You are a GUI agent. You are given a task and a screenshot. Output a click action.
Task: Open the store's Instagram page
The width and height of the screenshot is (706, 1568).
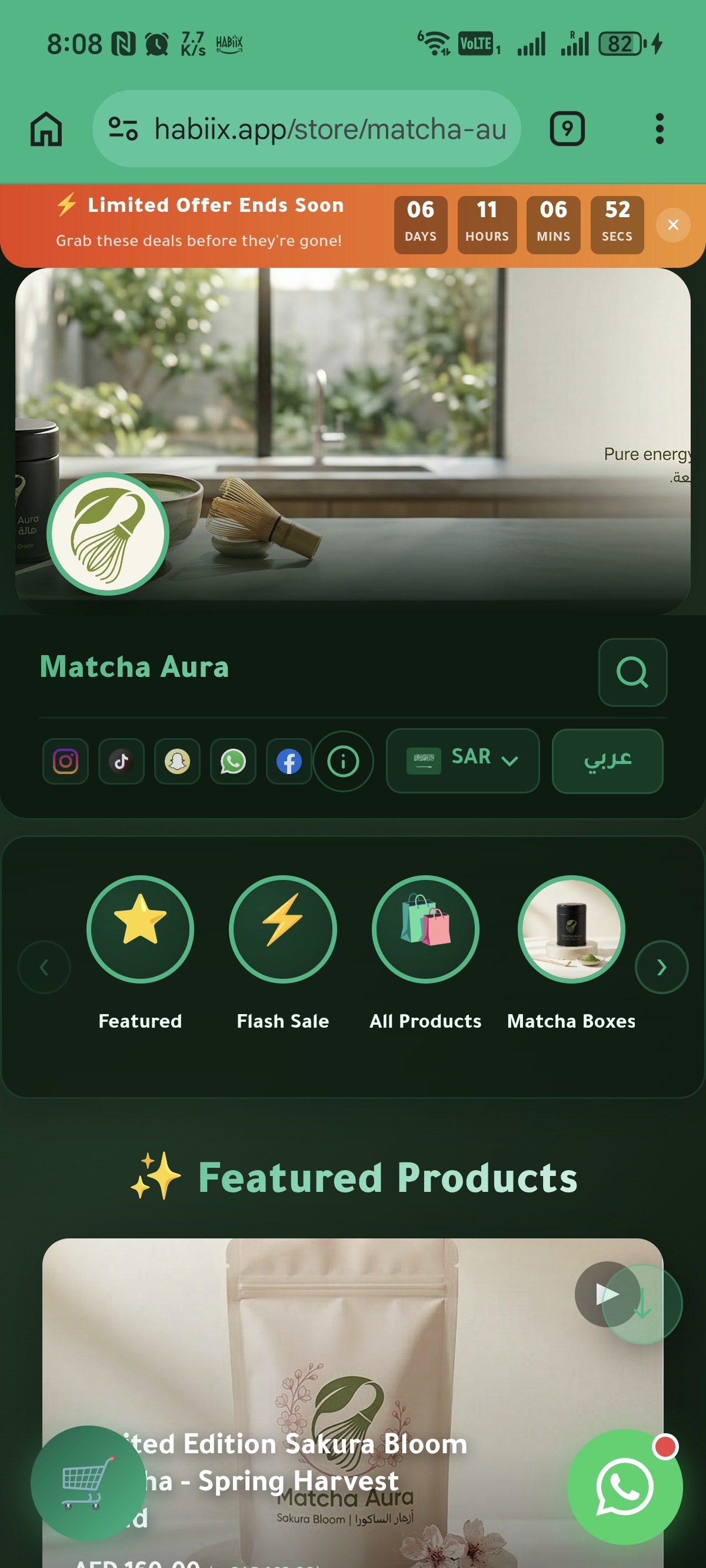click(66, 761)
